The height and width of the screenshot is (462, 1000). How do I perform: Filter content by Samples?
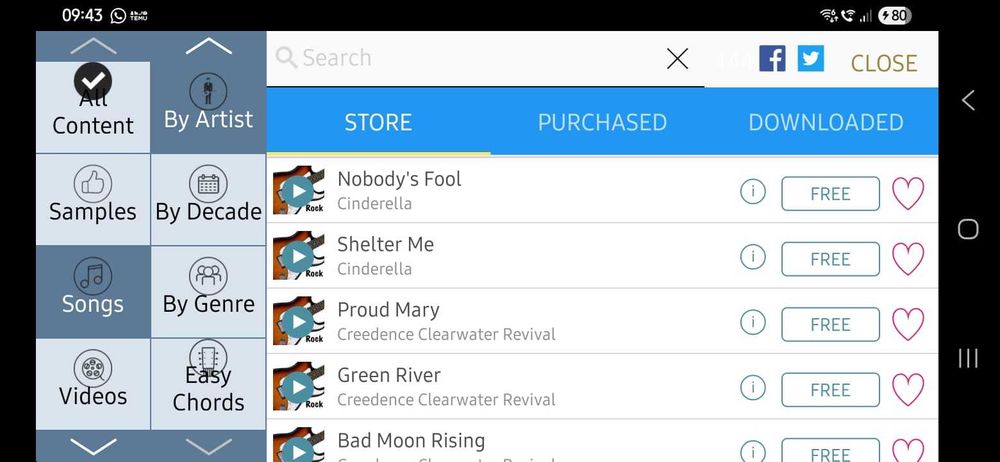pyautogui.click(x=93, y=198)
